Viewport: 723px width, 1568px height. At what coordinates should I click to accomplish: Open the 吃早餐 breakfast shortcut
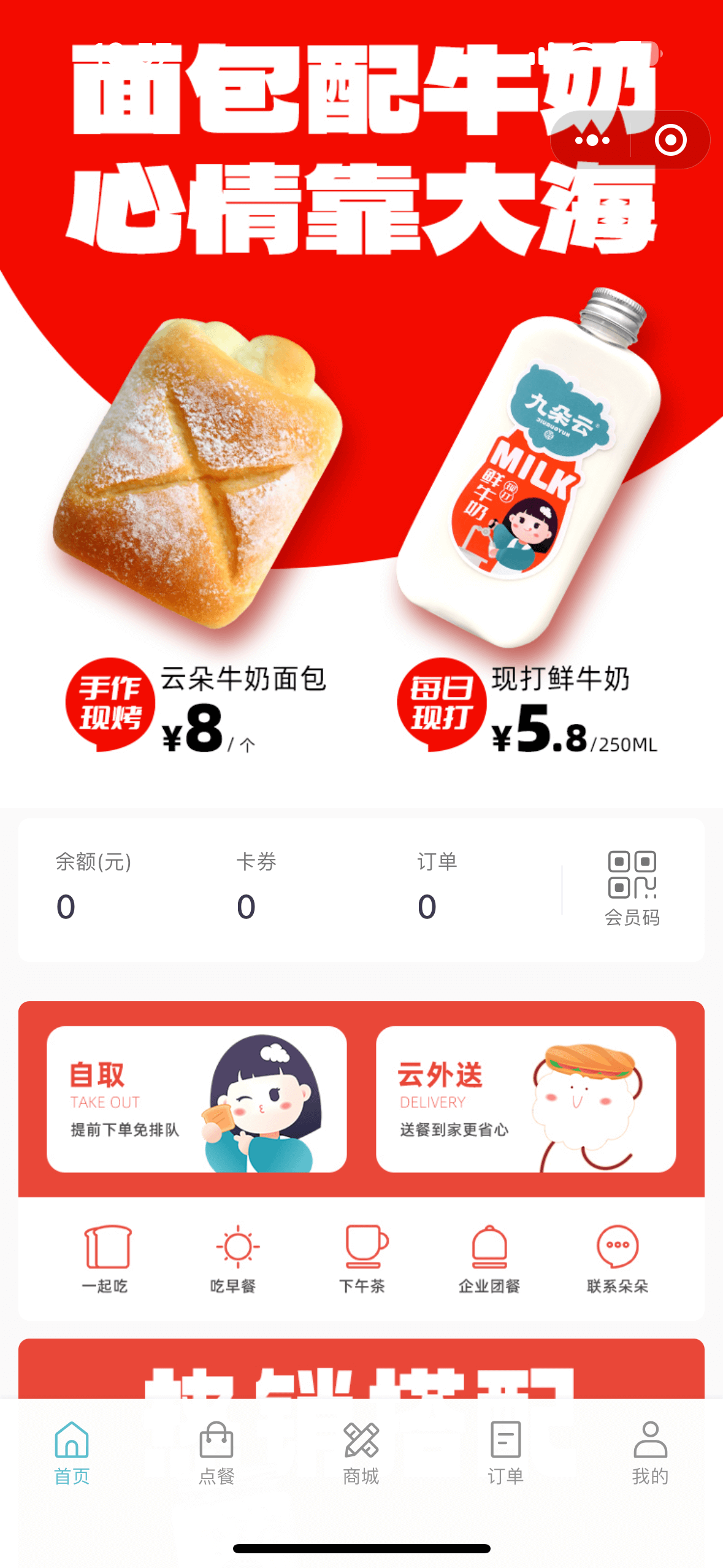(234, 1259)
